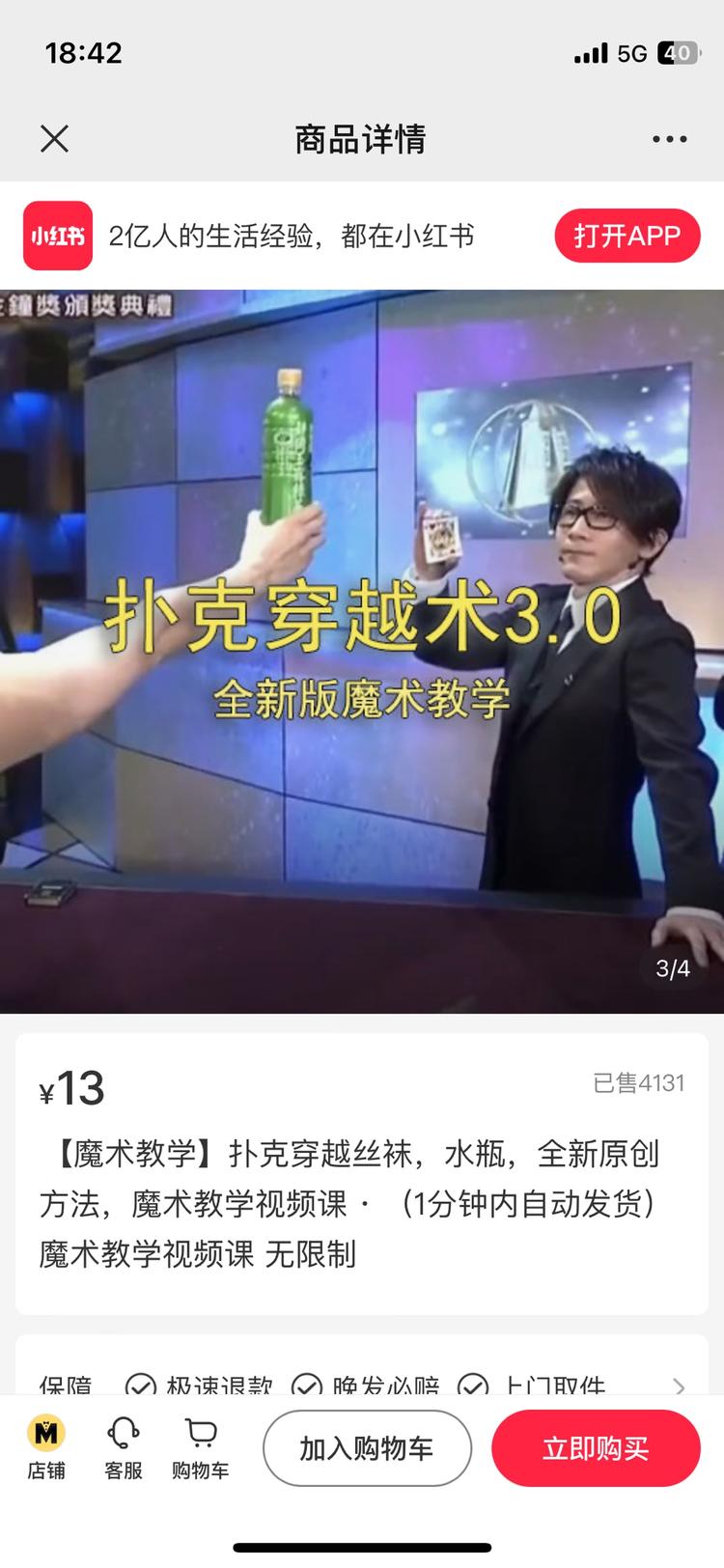Tap the 打开APP button
The width and height of the screenshot is (724, 1568).
click(627, 236)
